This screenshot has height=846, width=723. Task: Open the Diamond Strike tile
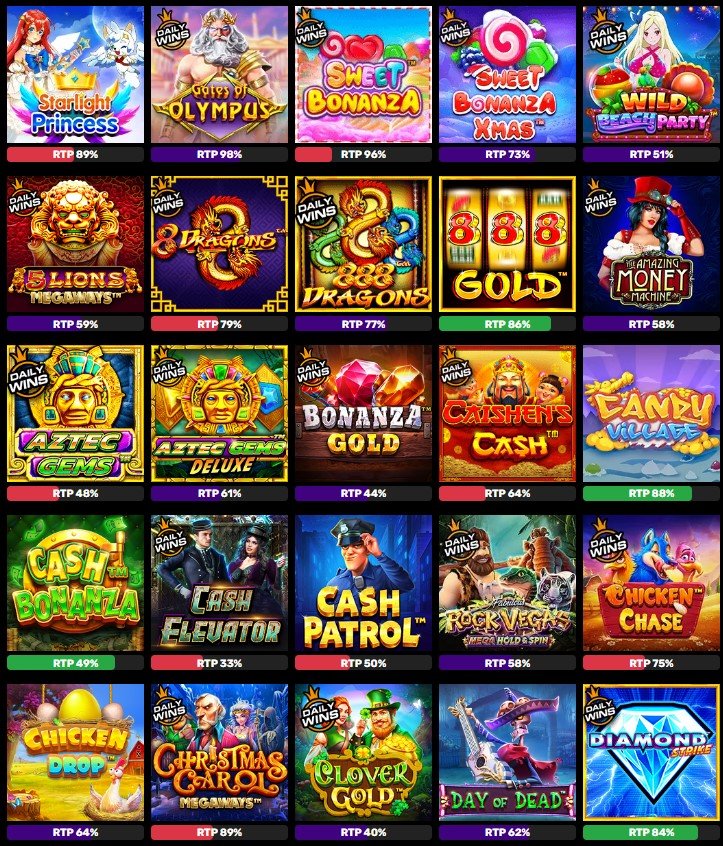pyautogui.click(x=651, y=752)
